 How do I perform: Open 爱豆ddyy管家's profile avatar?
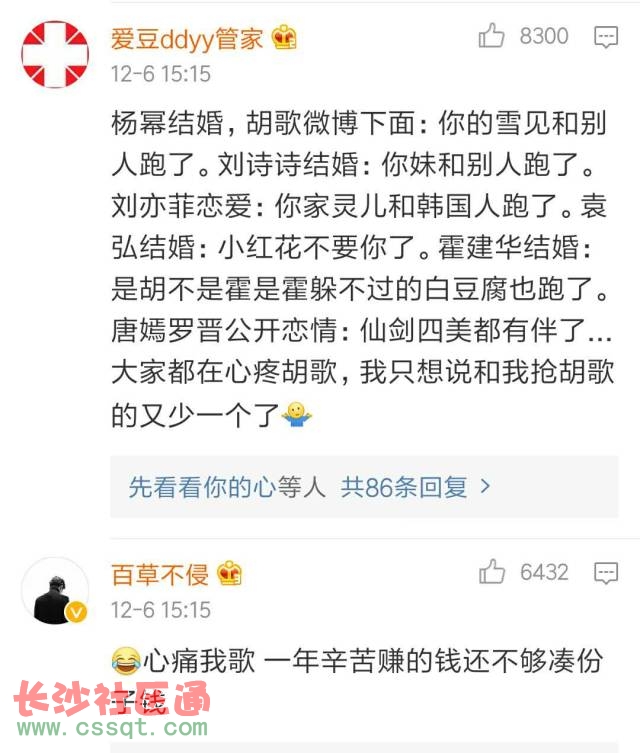(x=55, y=54)
